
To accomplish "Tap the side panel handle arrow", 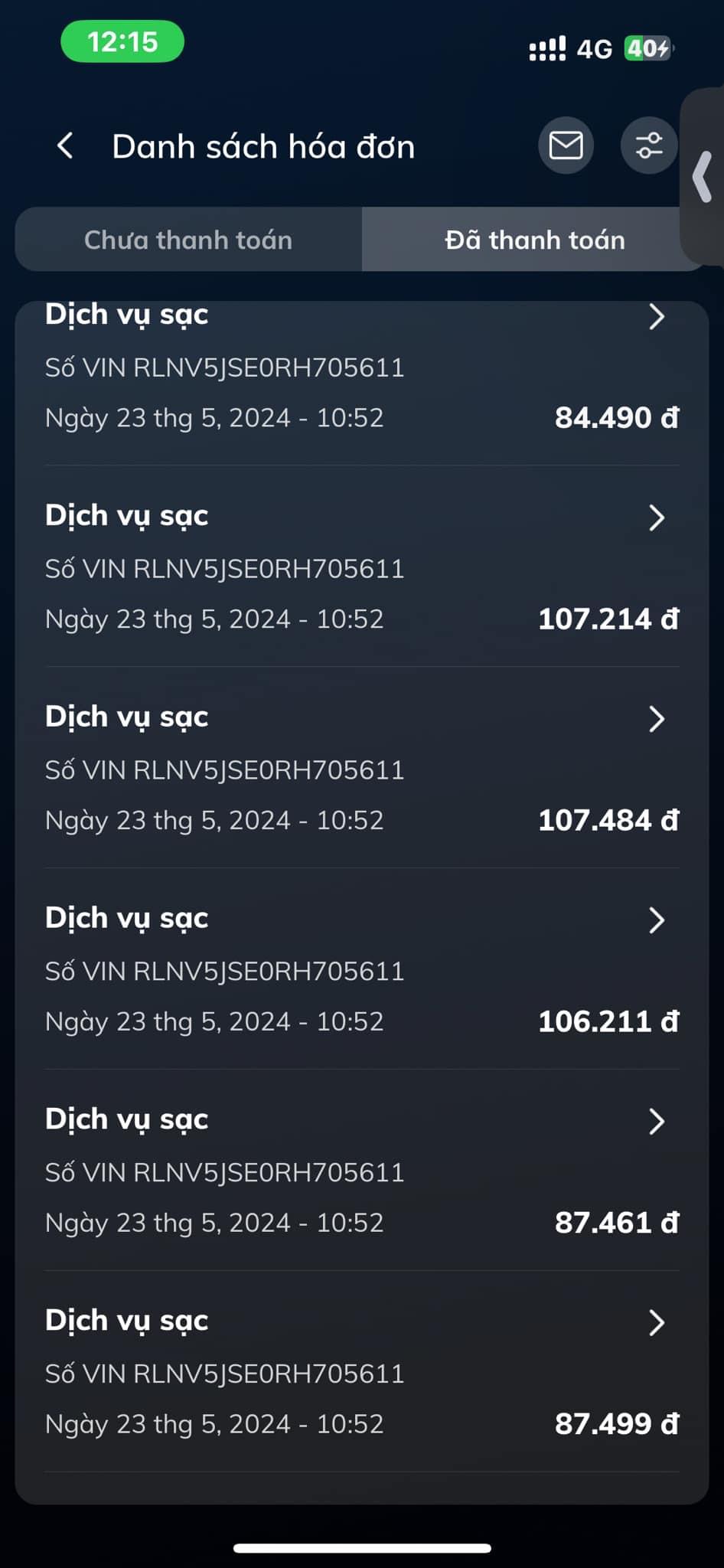I will [x=703, y=177].
